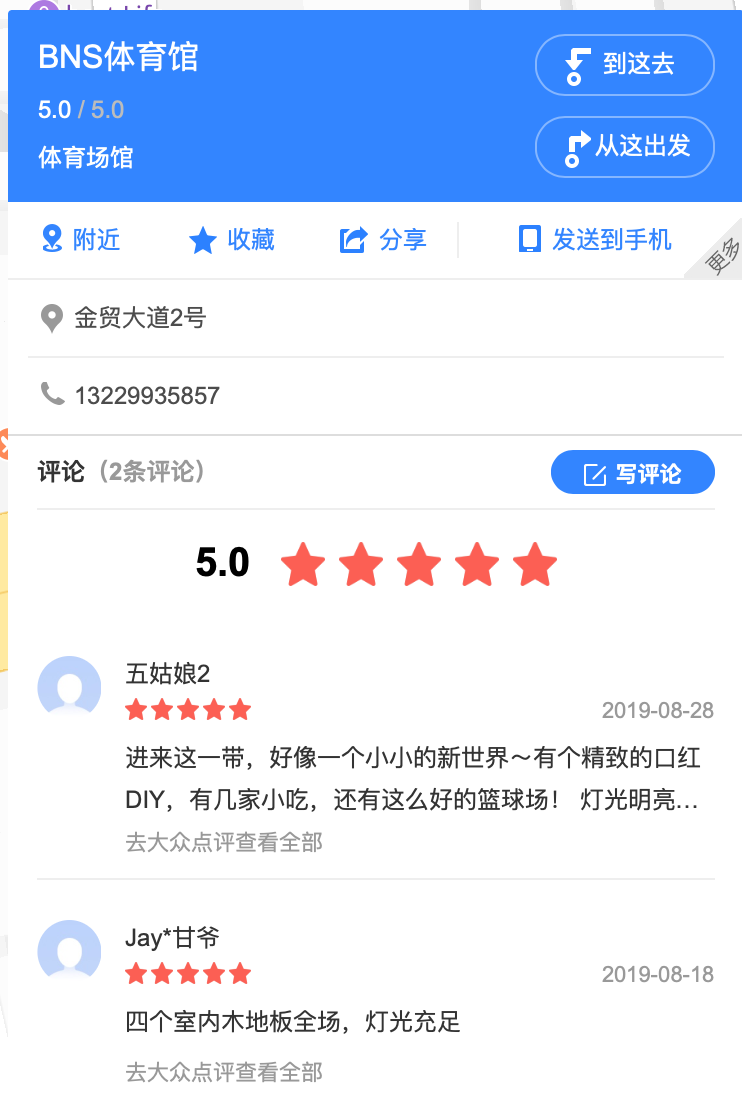Image resolution: width=742 pixels, height=1098 pixels.
Task: View full review by Jay*甘爷 on Dianping
Action: 224,1073
